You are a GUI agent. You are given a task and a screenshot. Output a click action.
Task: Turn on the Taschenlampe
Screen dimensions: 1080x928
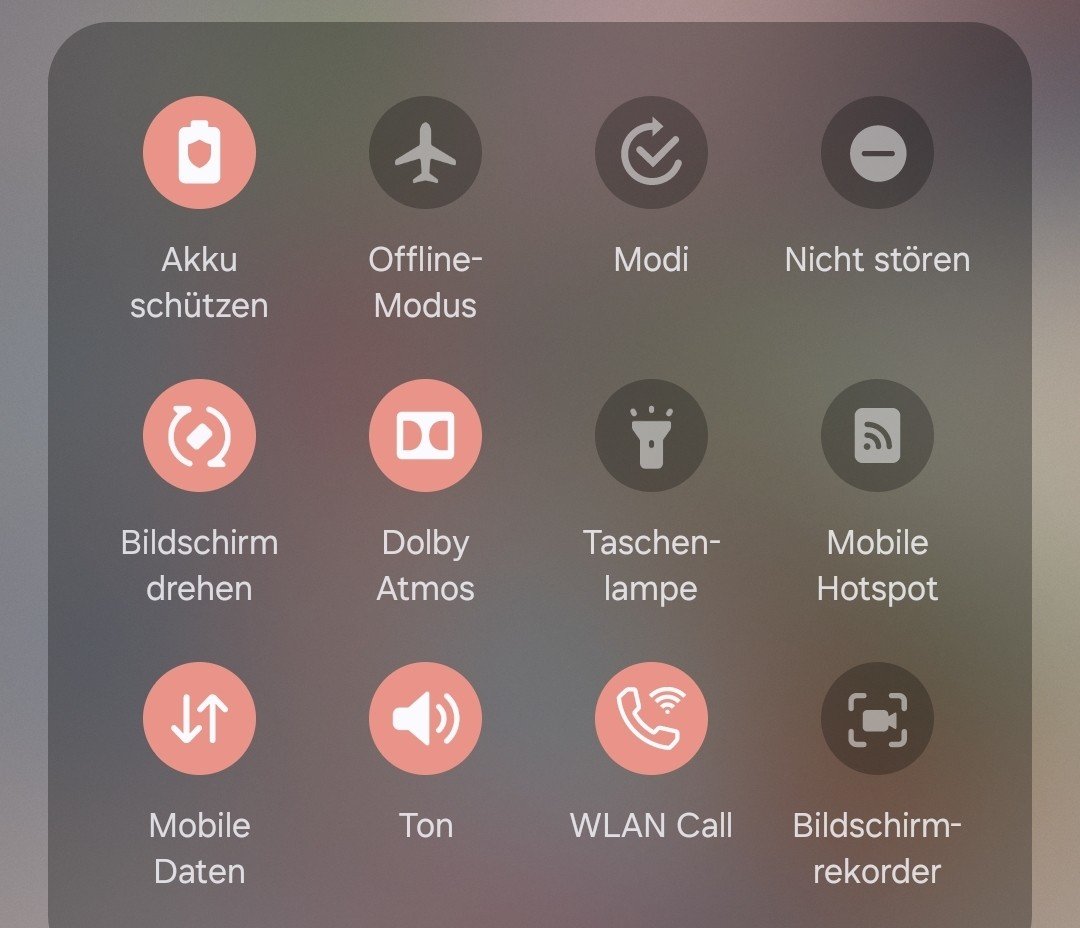tap(651, 436)
